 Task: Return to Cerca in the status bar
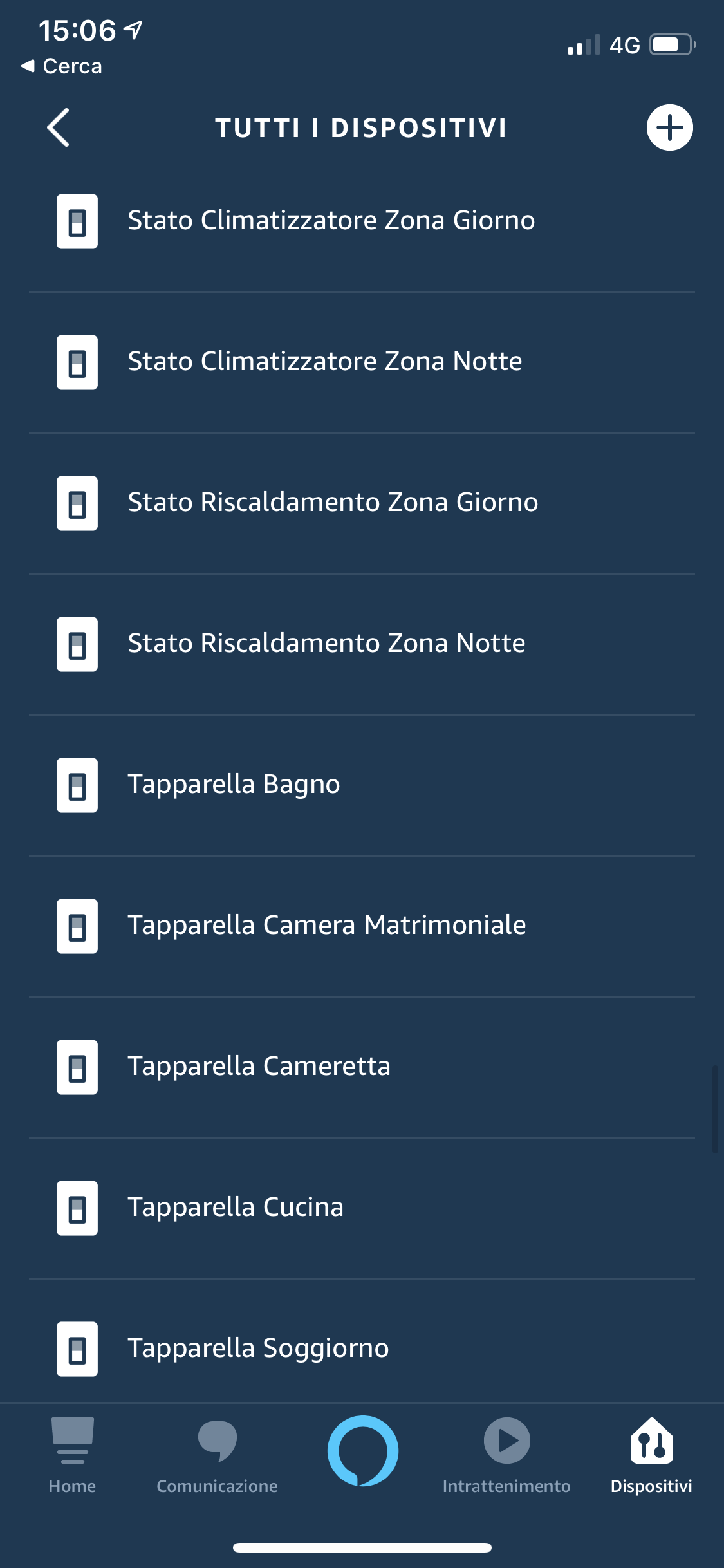(x=62, y=66)
